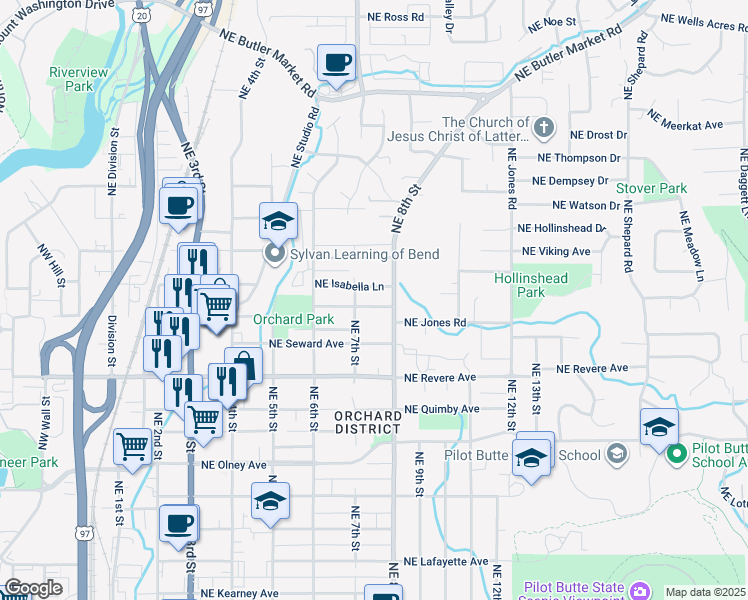Open the grocery cart marker beside NE 2nd St
Image resolution: width=748 pixels, height=600 pixels.
pyautogui.click(x=133, y=448)
